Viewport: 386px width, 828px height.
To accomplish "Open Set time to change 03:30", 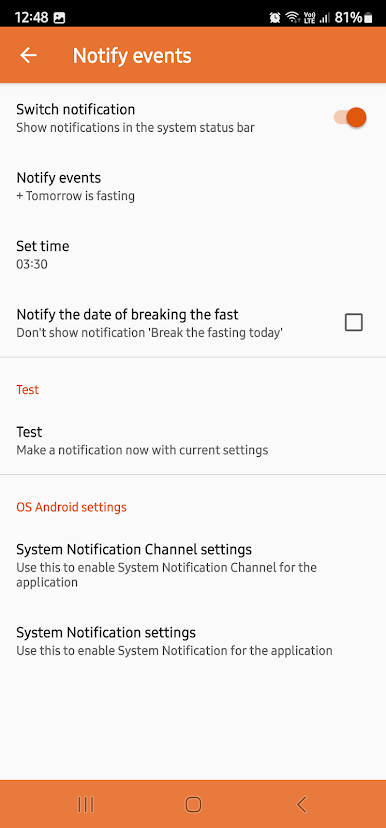I will (193, 255).
